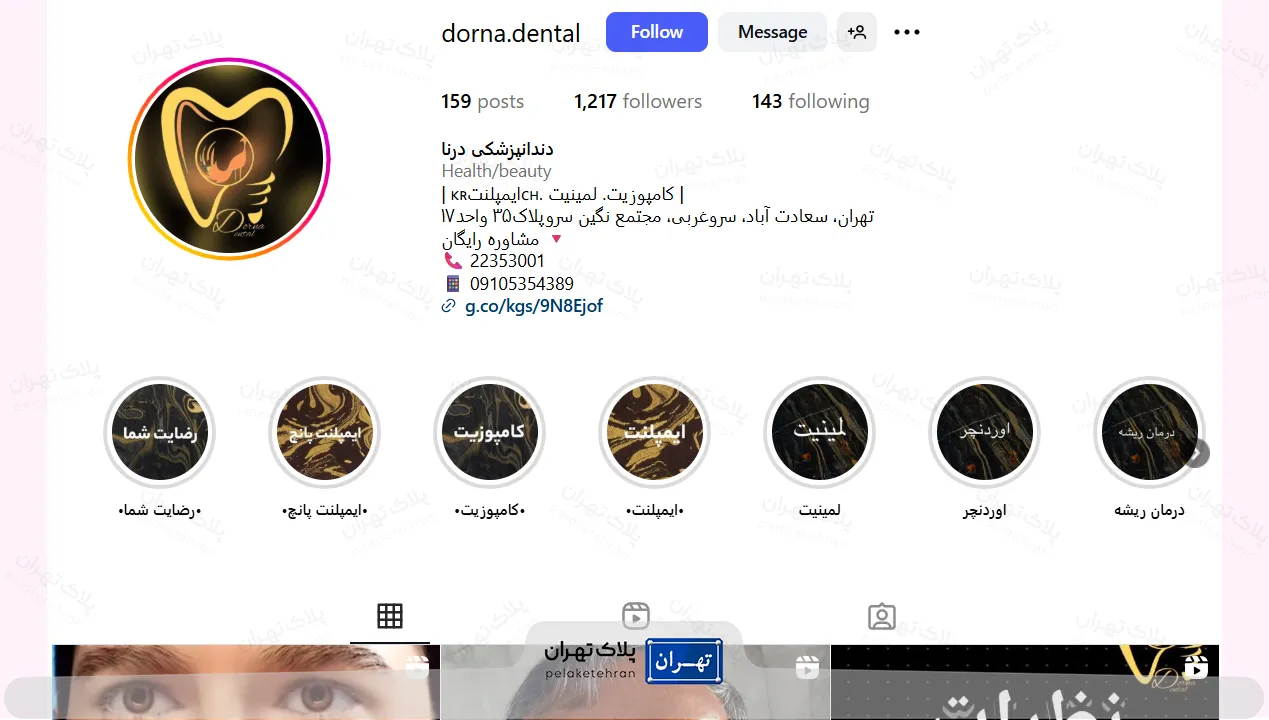View the profile picture story
This screenshot has width=1269, height=720.
[x=229, y=159]
